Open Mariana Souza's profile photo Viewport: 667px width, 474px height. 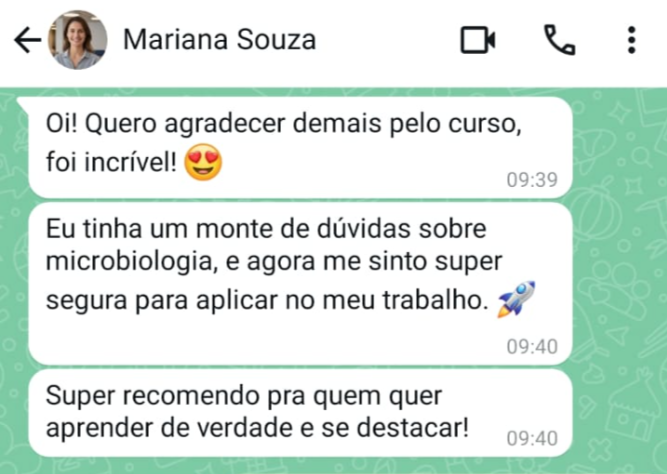coord(78,40)
